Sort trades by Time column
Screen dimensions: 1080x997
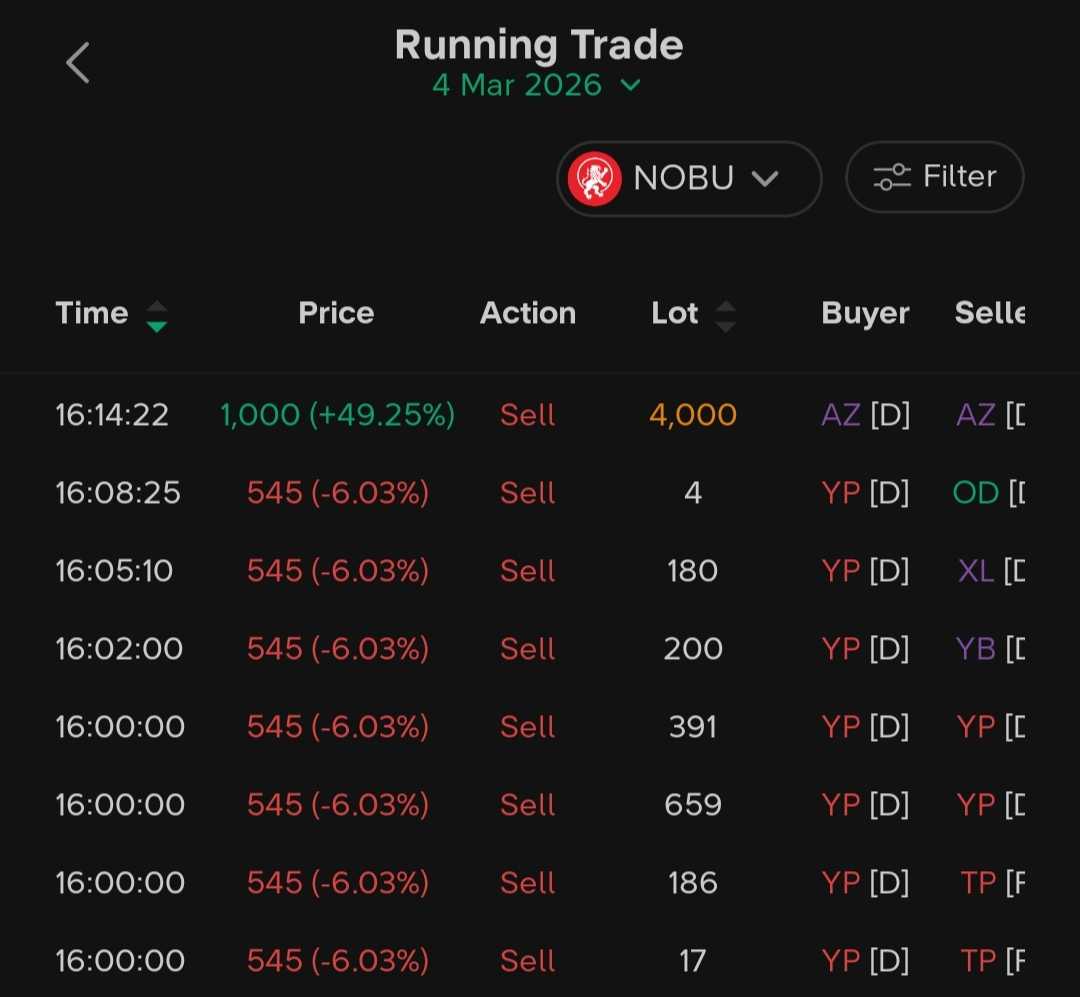[111, 314]
